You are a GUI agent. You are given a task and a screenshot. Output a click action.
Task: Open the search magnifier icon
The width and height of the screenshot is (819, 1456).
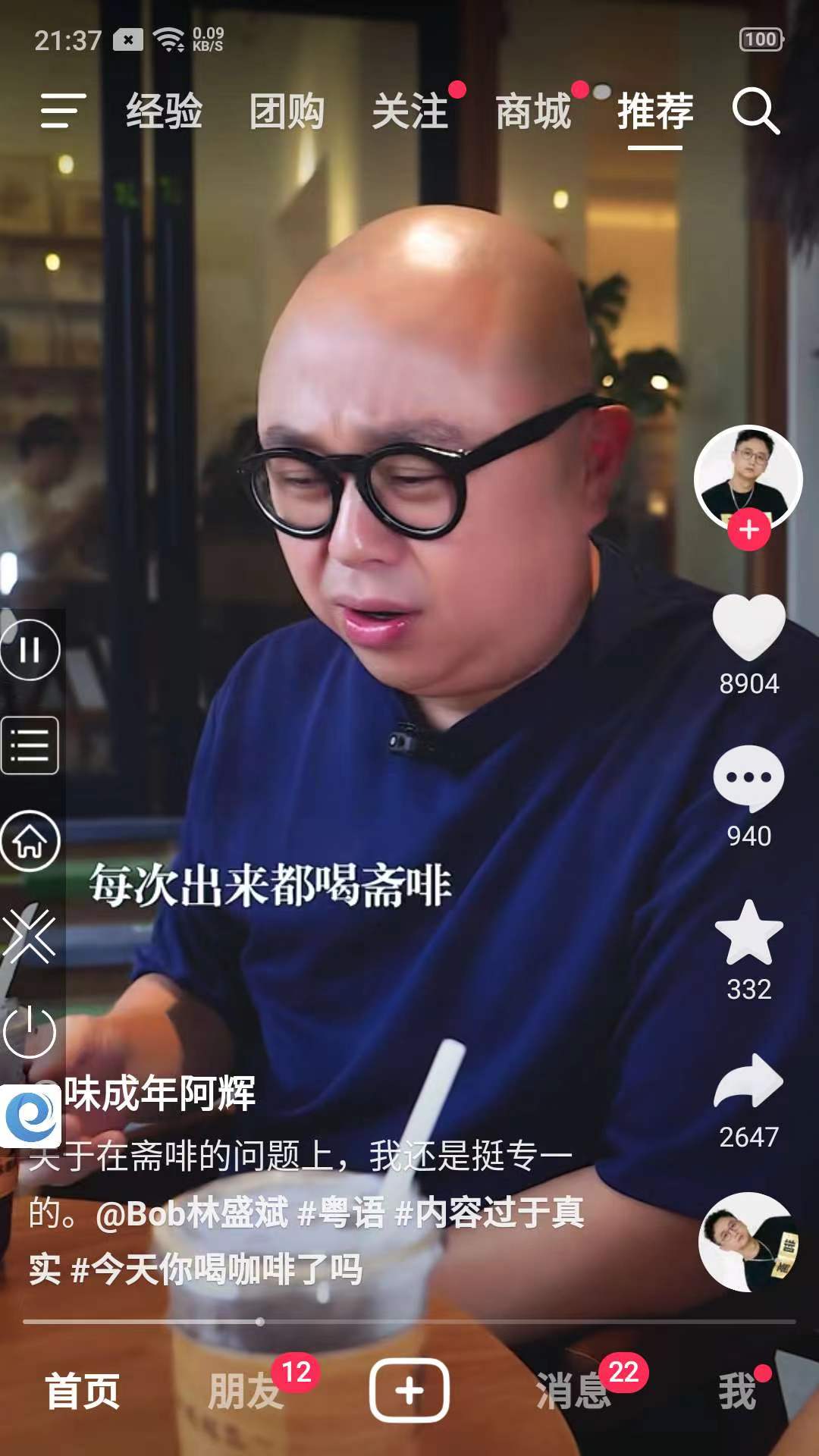[755, 111]
